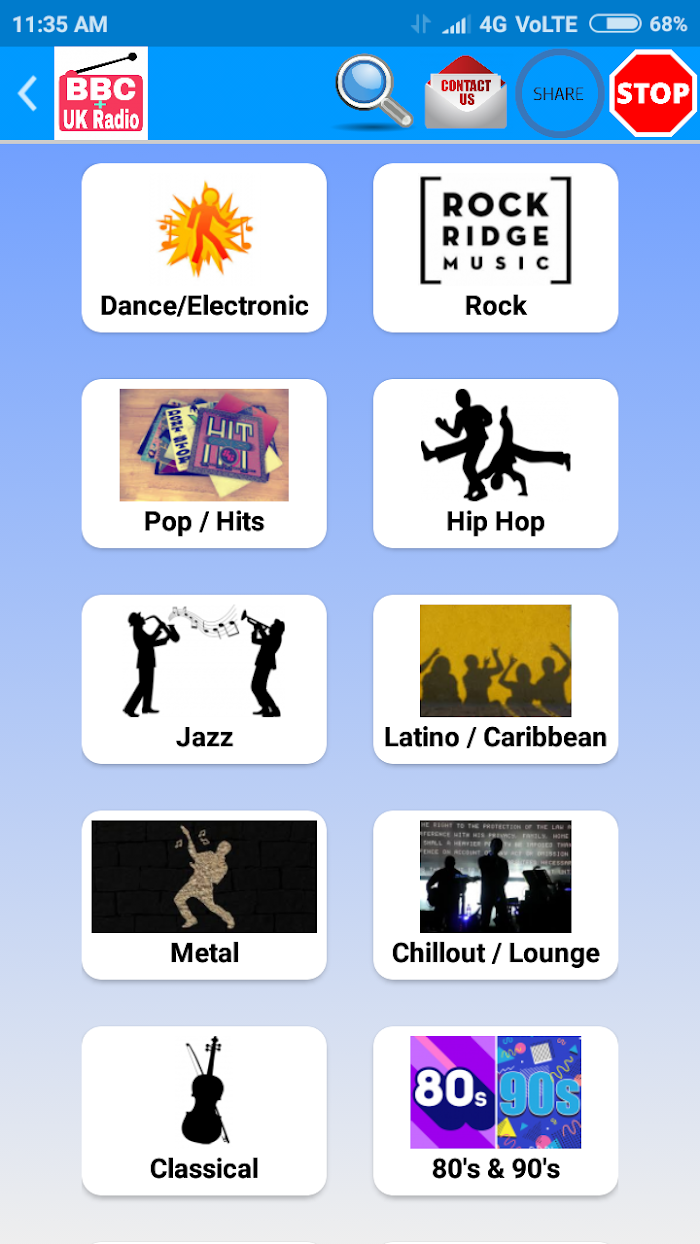Open the 80's & 90's category
Viewport: 700px width, 1244px height.
(x=496, y=1111)
